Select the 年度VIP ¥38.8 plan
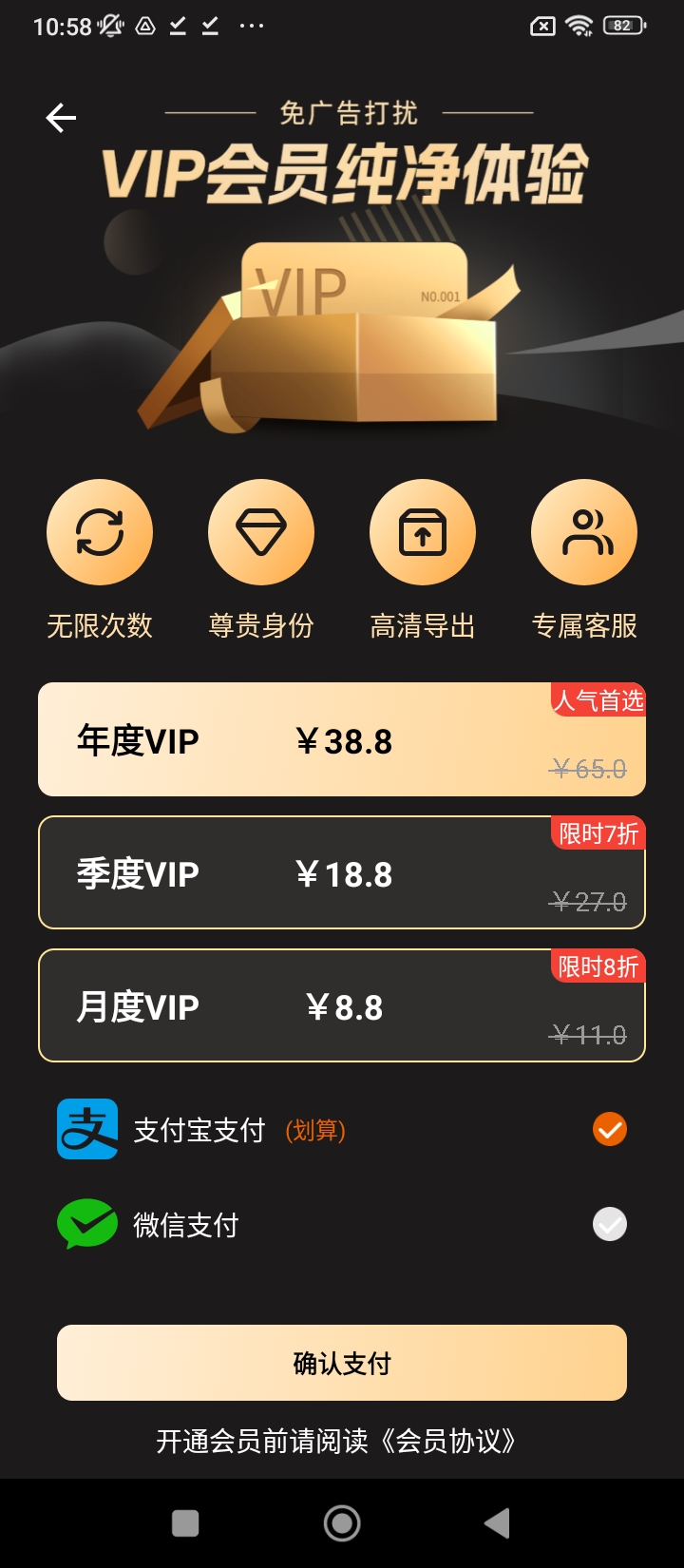 (x=342, y=739)
